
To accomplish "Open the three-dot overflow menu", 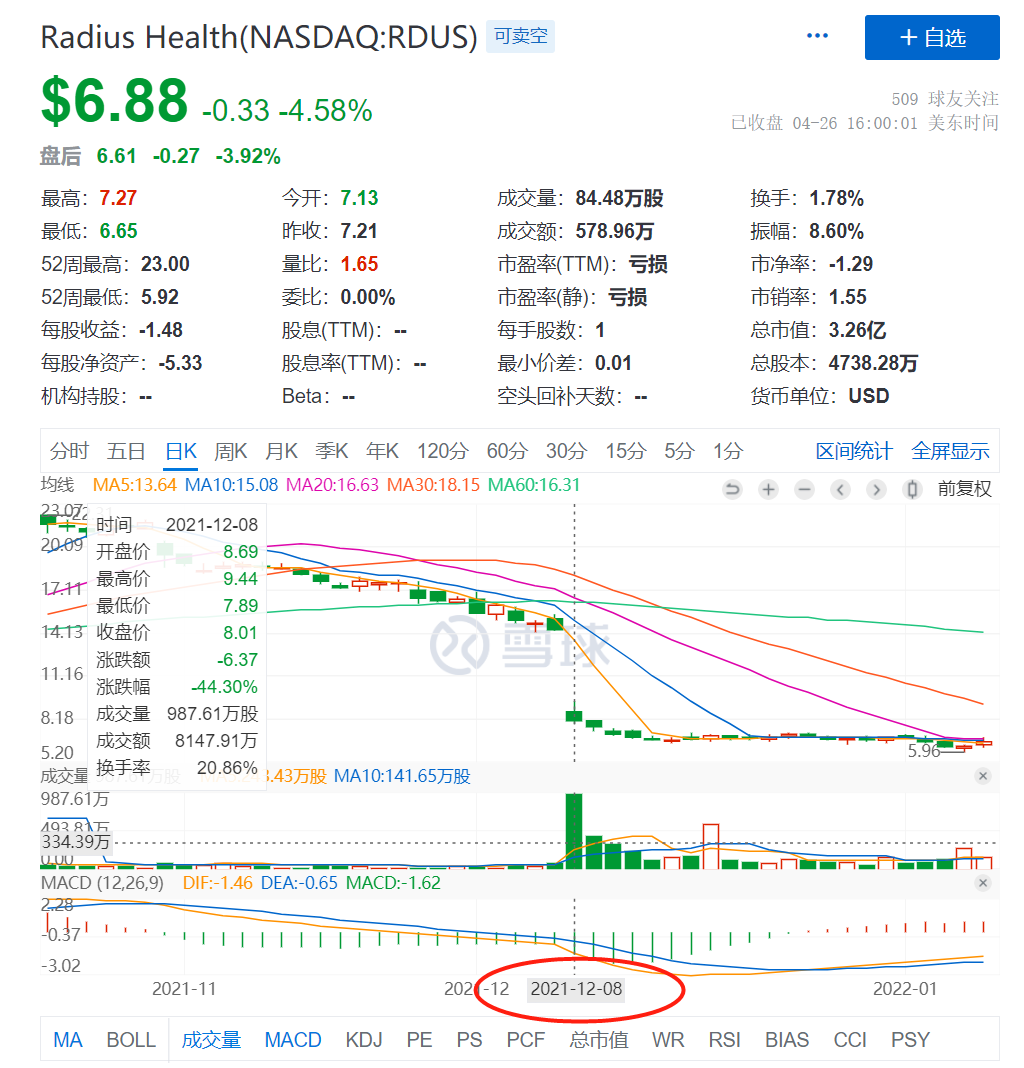I will tap(817, 36).
